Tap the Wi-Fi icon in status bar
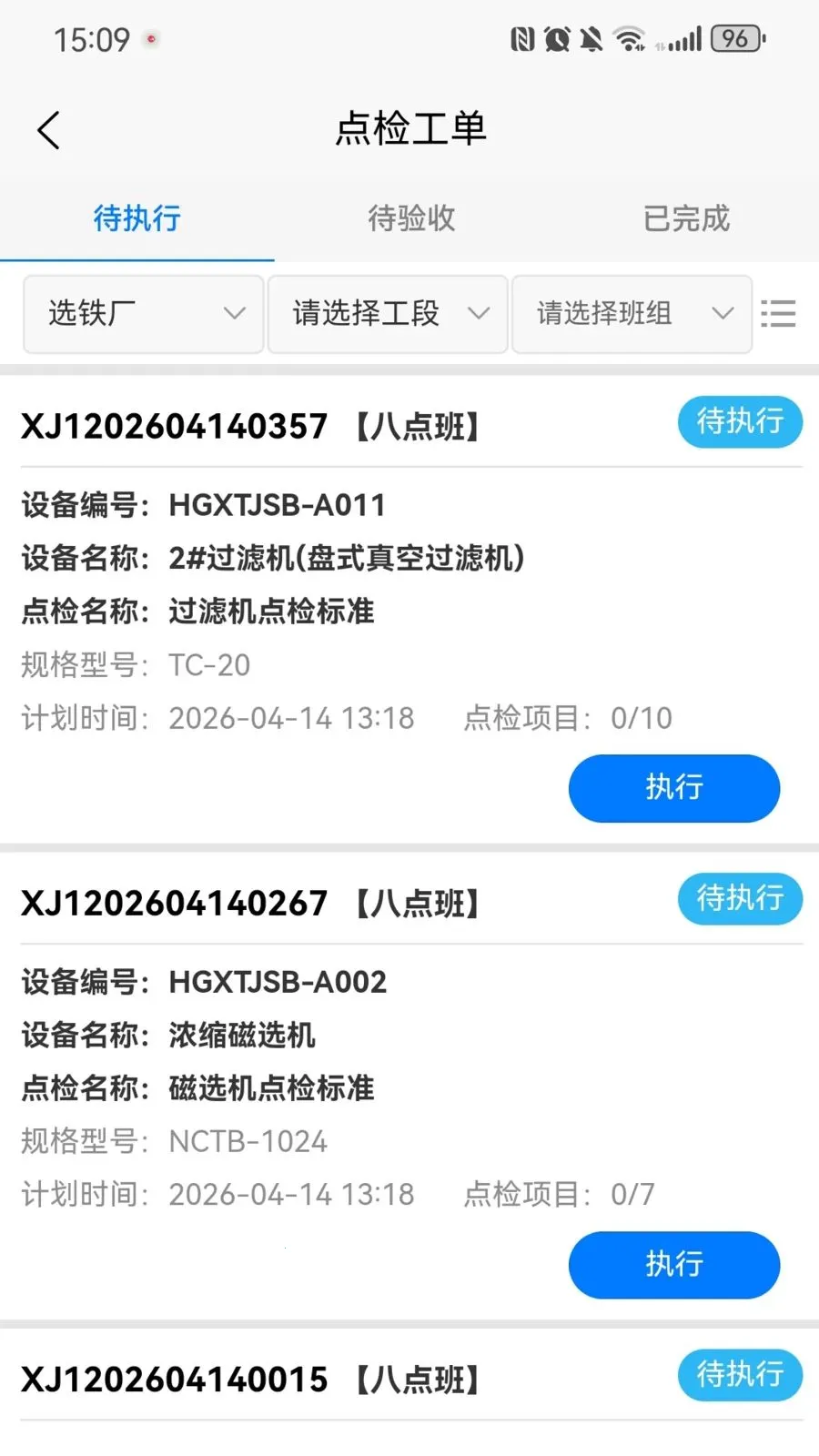This screenshot has height=1456, width=819. click(630, 38)
